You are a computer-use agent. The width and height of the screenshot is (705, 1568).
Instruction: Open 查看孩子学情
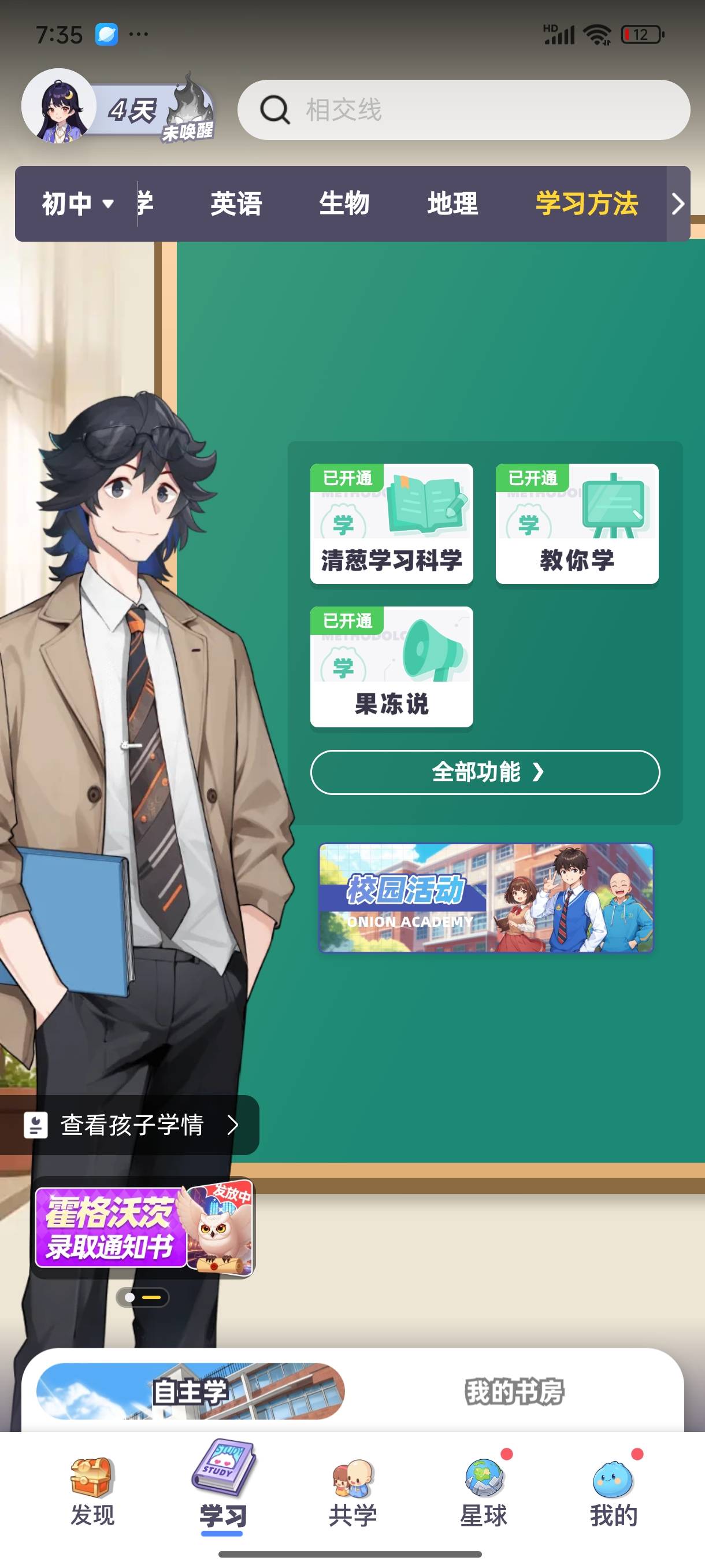[130, 1125]
